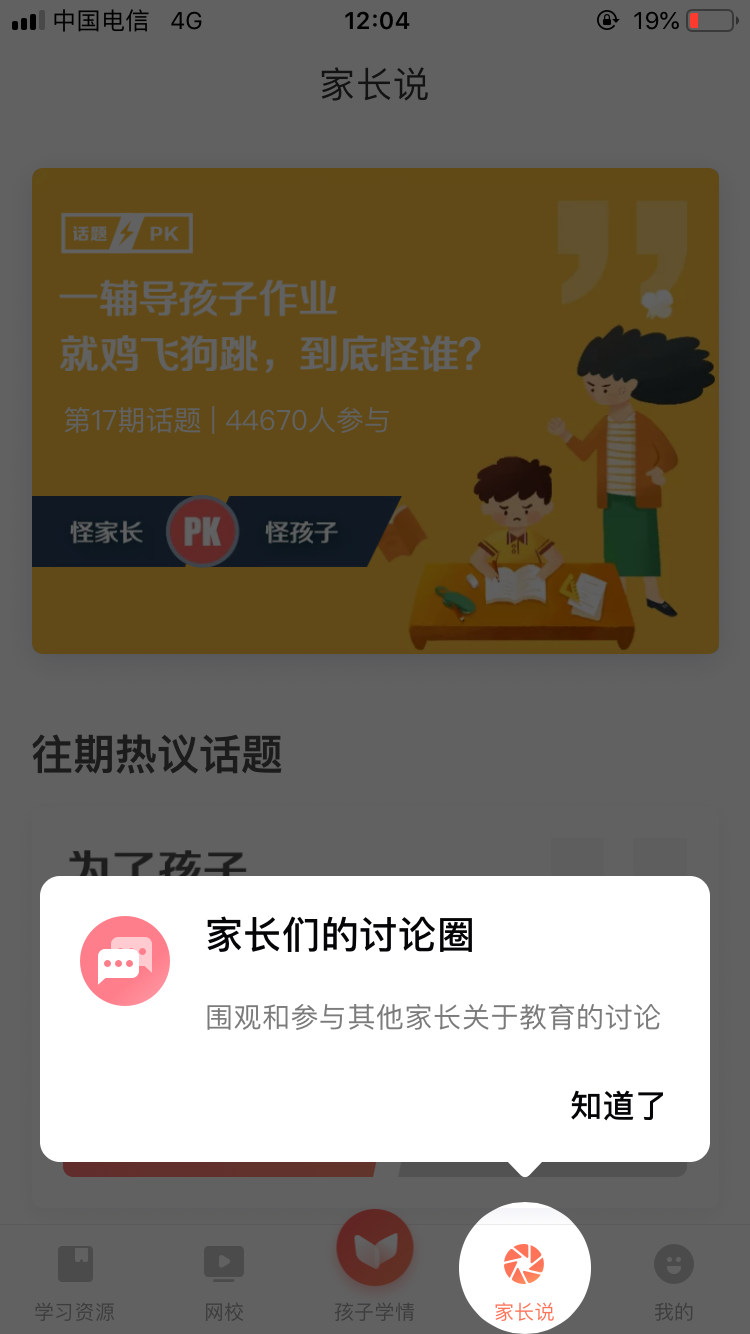Image resolution: width=750 pixels, height=1334 pixels.
Task: Switch to the 我的 tab
Action: [x=673, y=1282]
